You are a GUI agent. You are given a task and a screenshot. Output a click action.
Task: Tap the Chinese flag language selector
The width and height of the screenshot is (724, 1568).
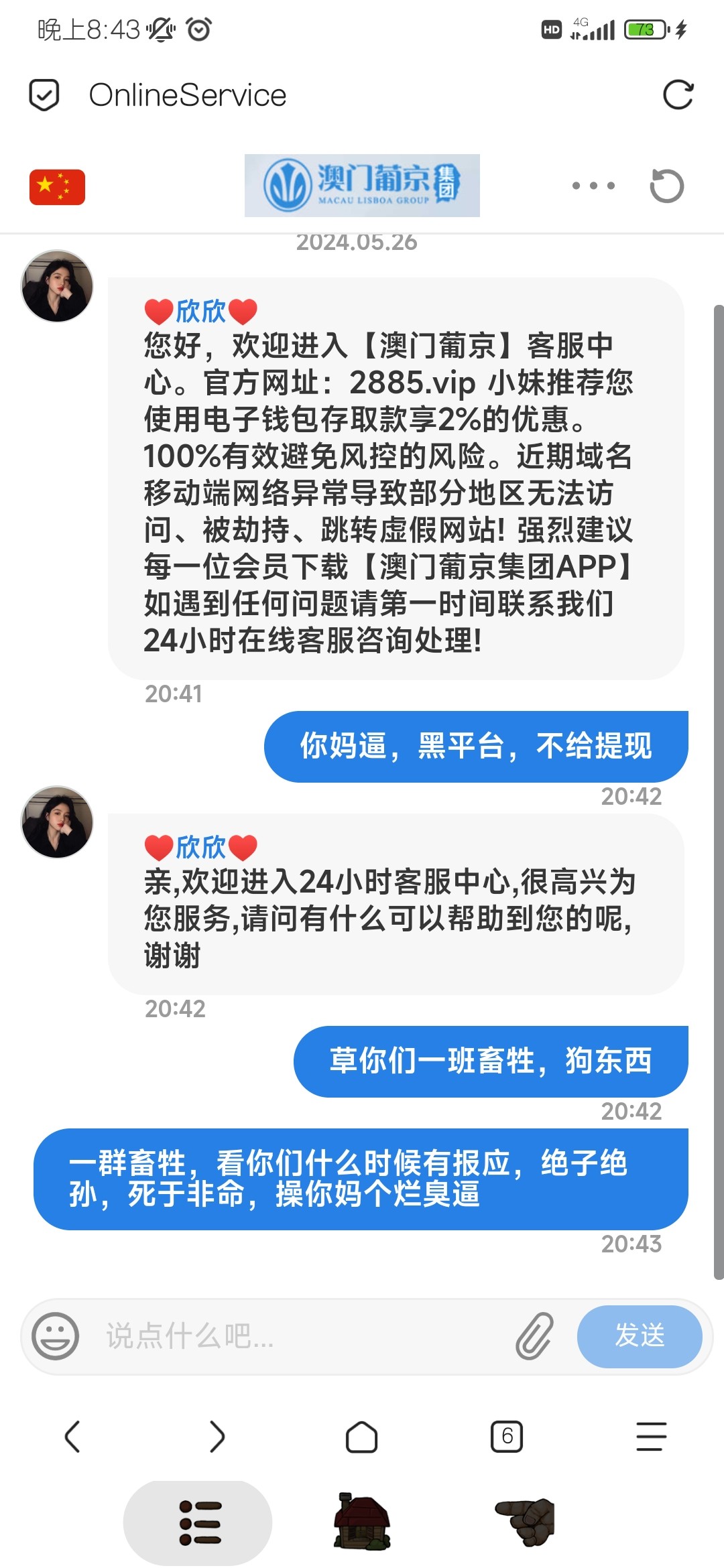pyautogui.click(x=56, y=186)
